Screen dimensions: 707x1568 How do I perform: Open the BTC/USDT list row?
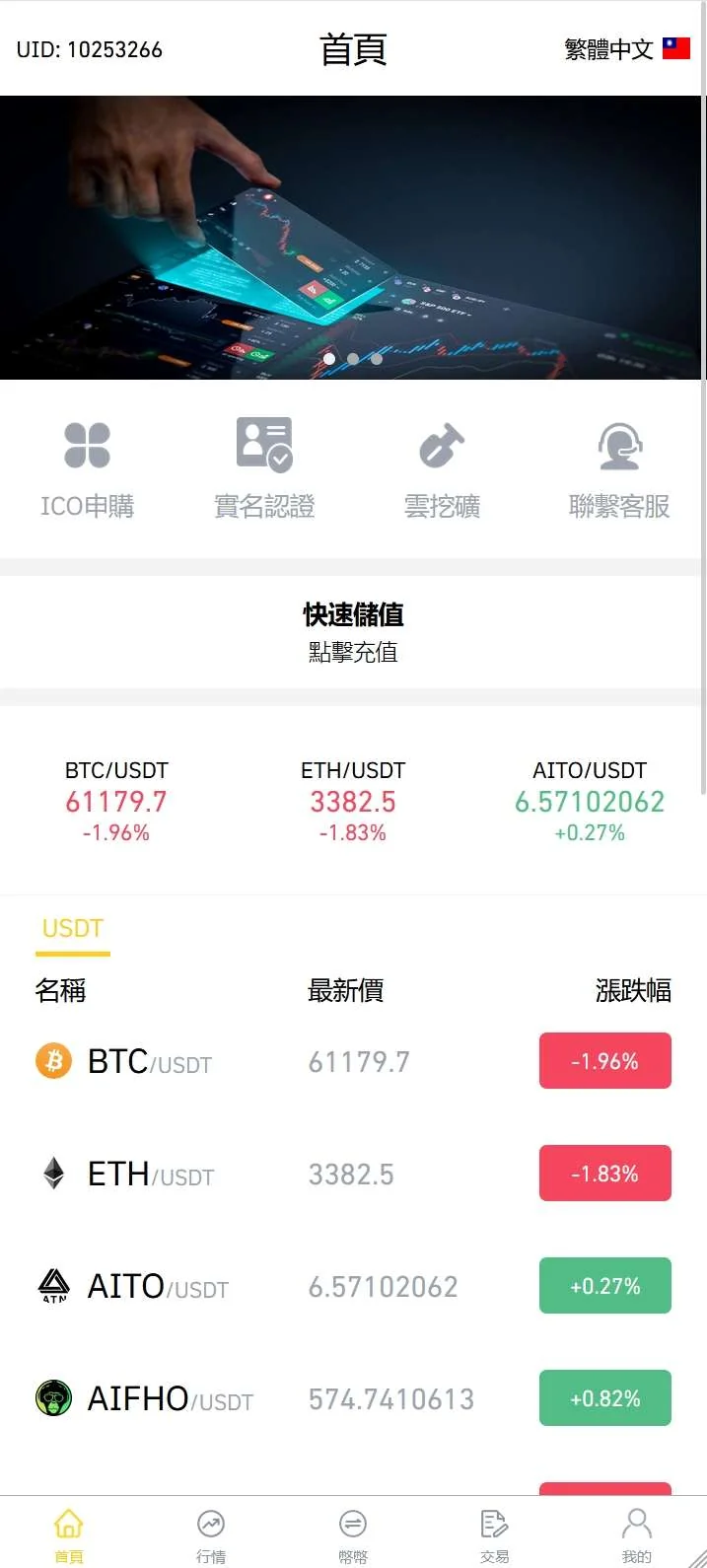tap(353, 1062)
